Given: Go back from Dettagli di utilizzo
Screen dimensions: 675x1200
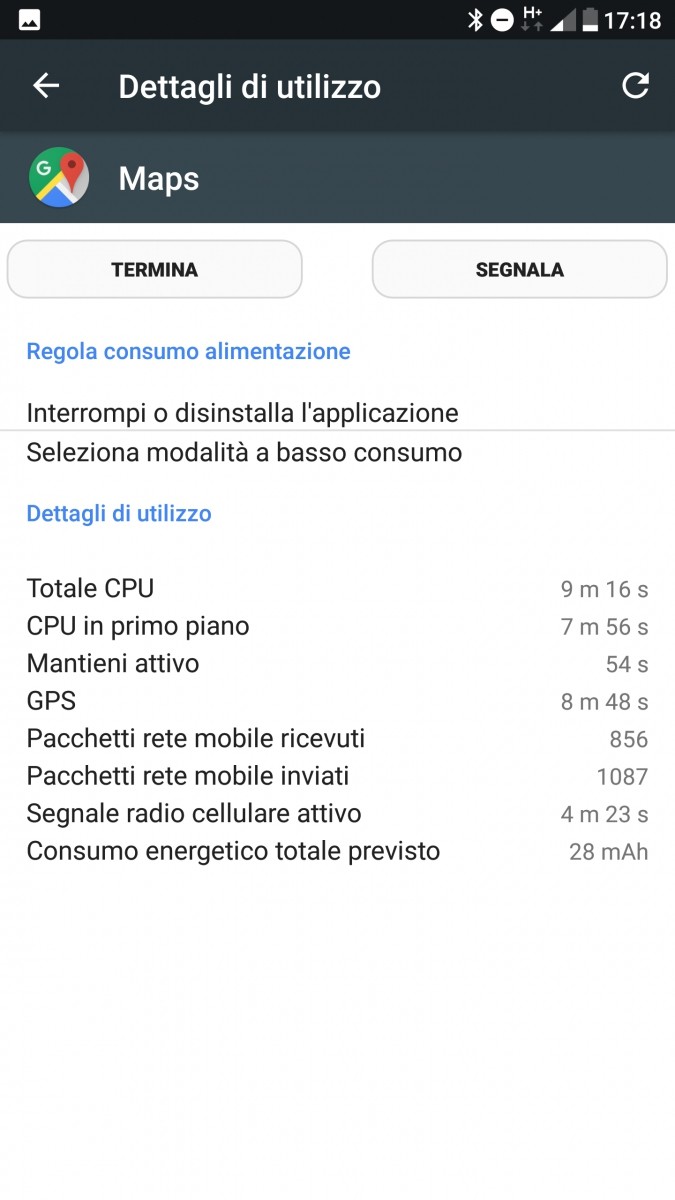Looking at the screenshot, I should (x=46, y=86).
